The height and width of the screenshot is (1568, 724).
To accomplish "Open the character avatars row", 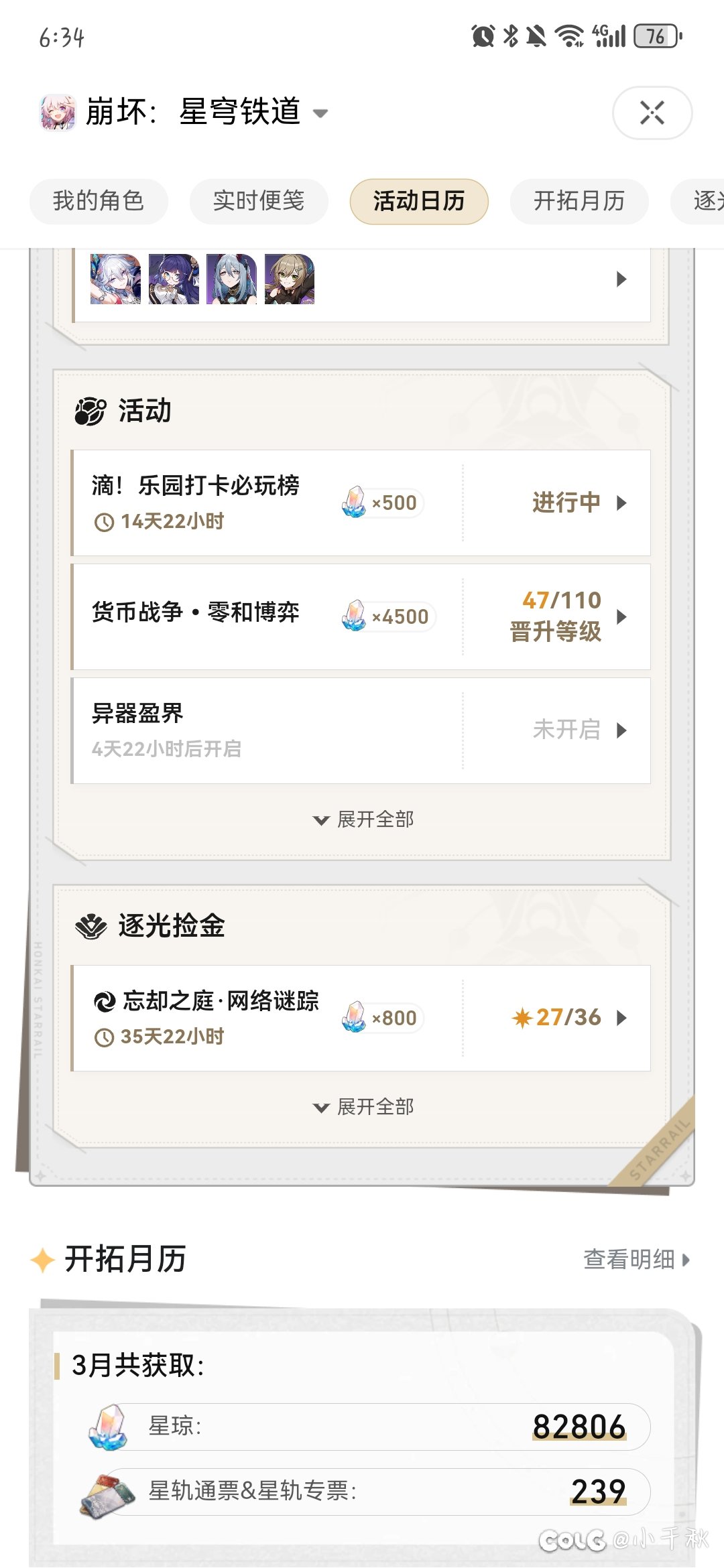I will (x=361, y=280).
